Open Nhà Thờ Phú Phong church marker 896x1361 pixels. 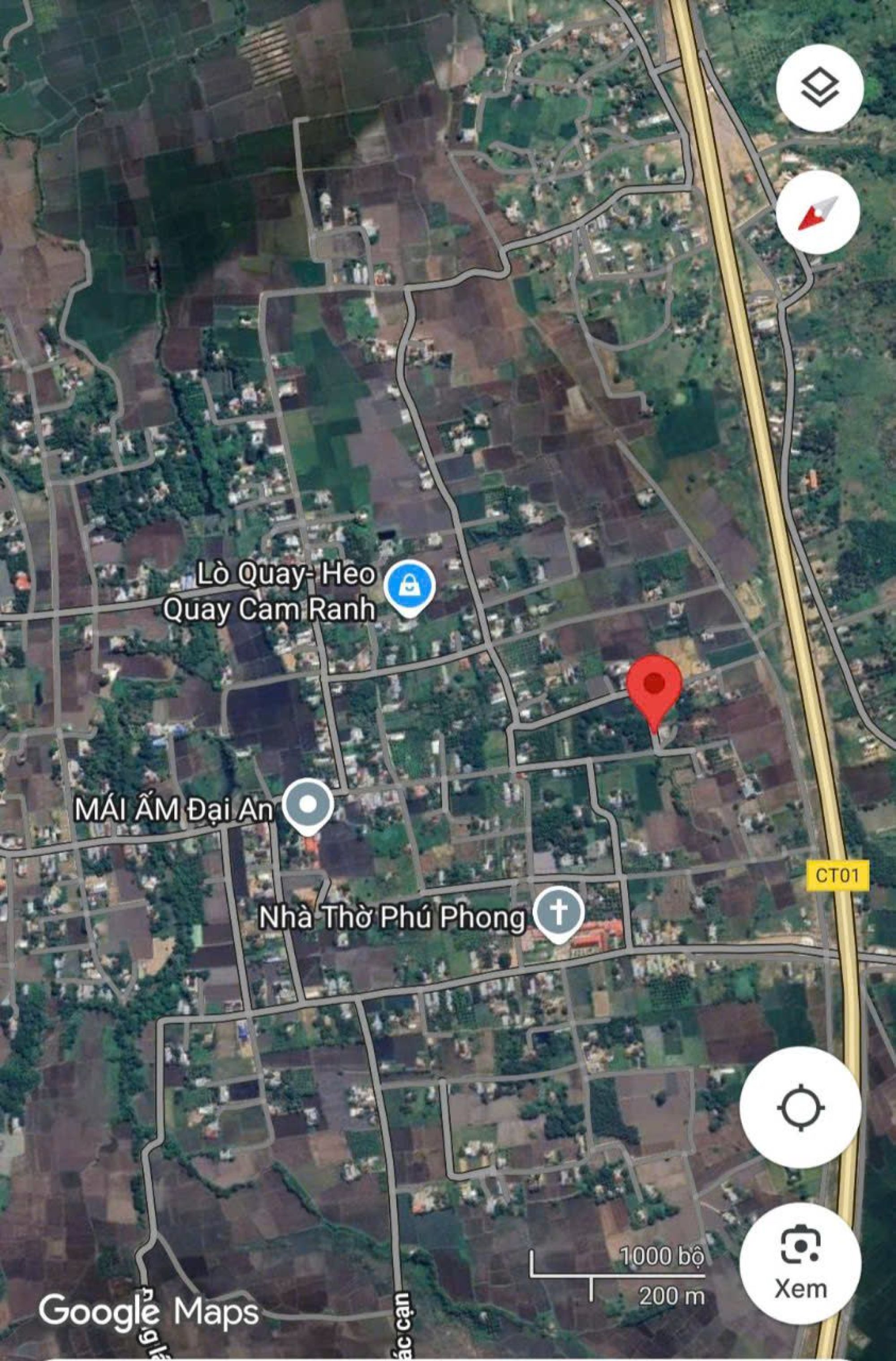pos(559,912)
